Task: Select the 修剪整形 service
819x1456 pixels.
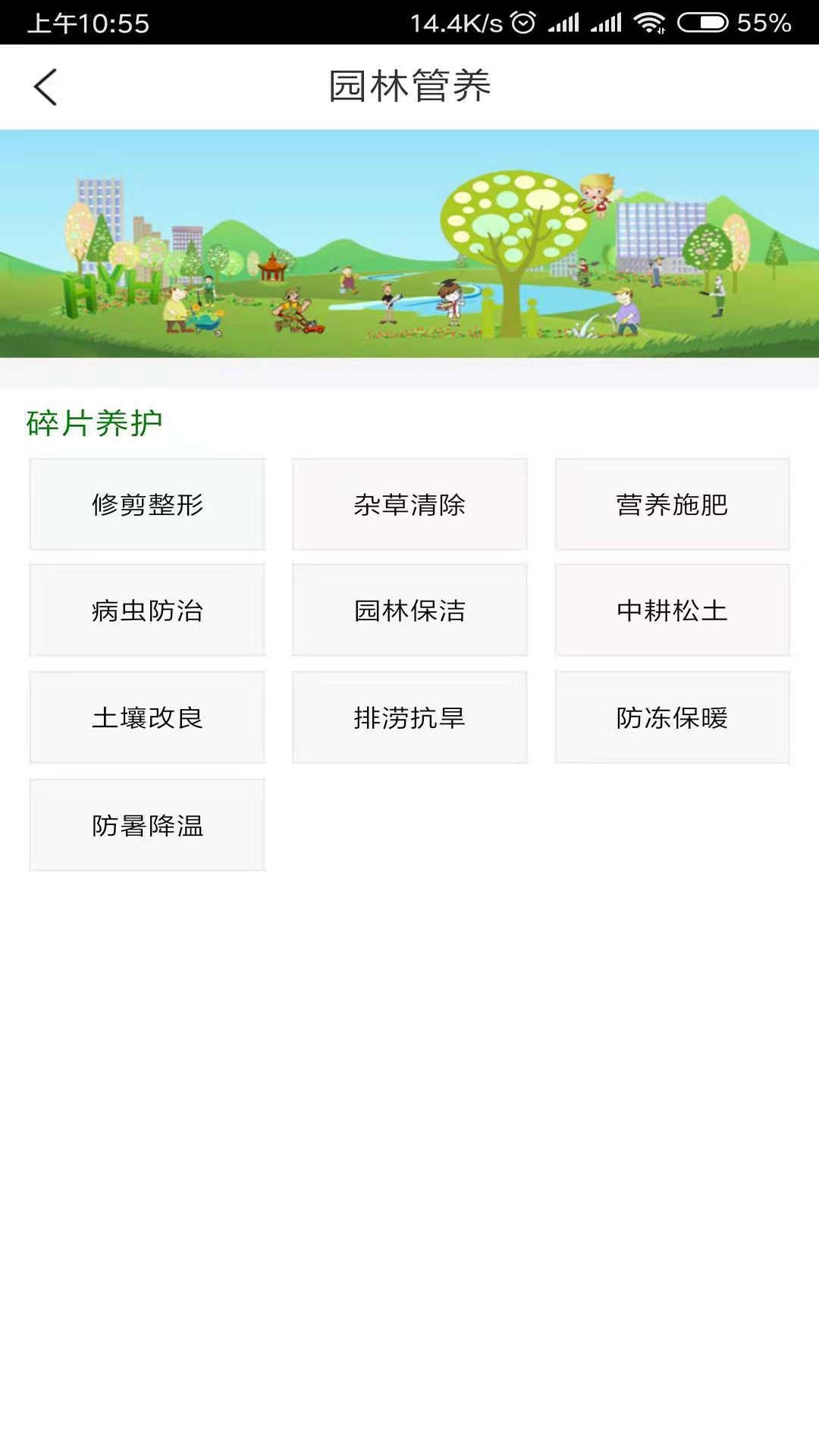Action: point(147,503)
